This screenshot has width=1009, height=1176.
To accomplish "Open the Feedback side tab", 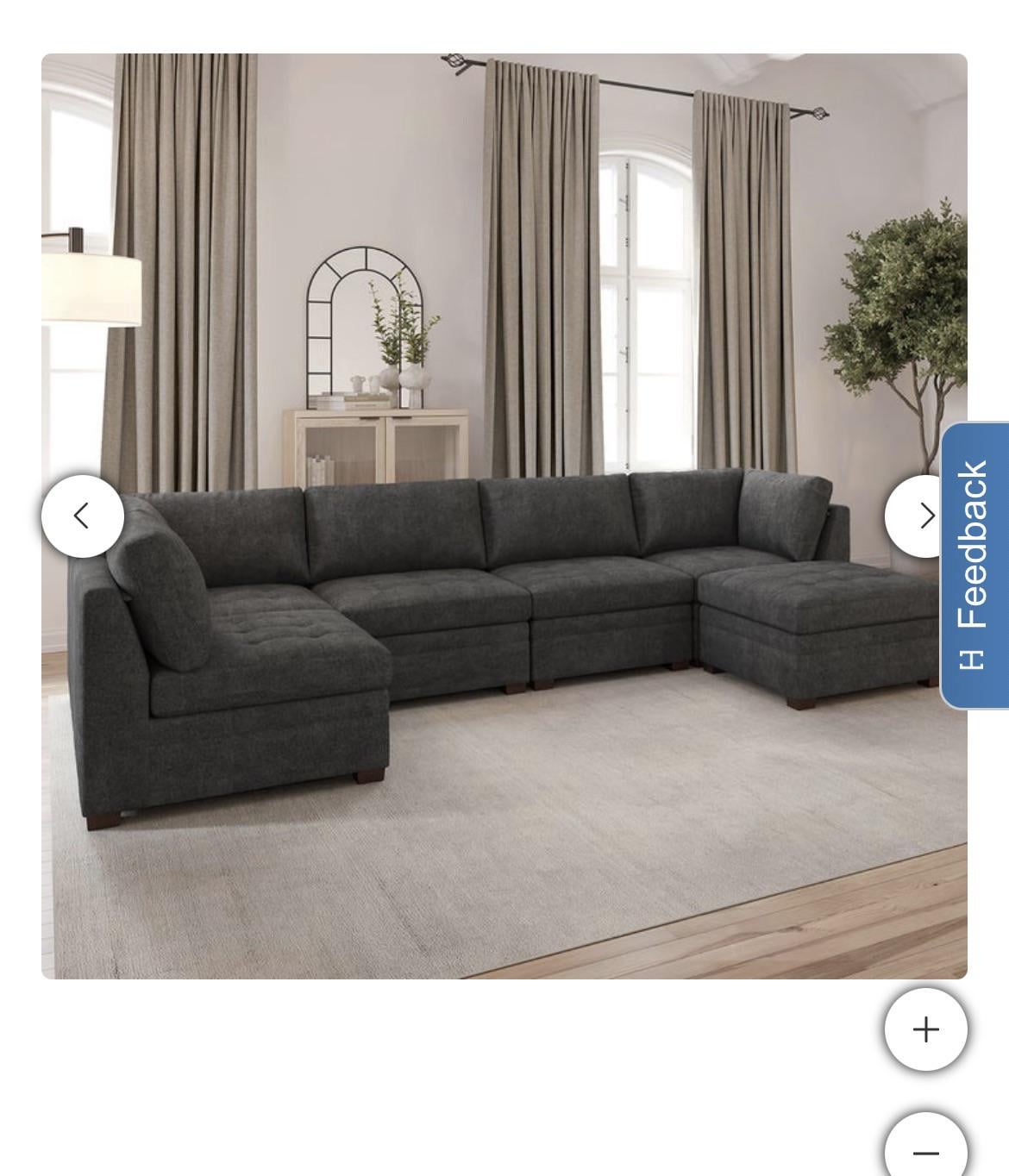I will 975,565.
